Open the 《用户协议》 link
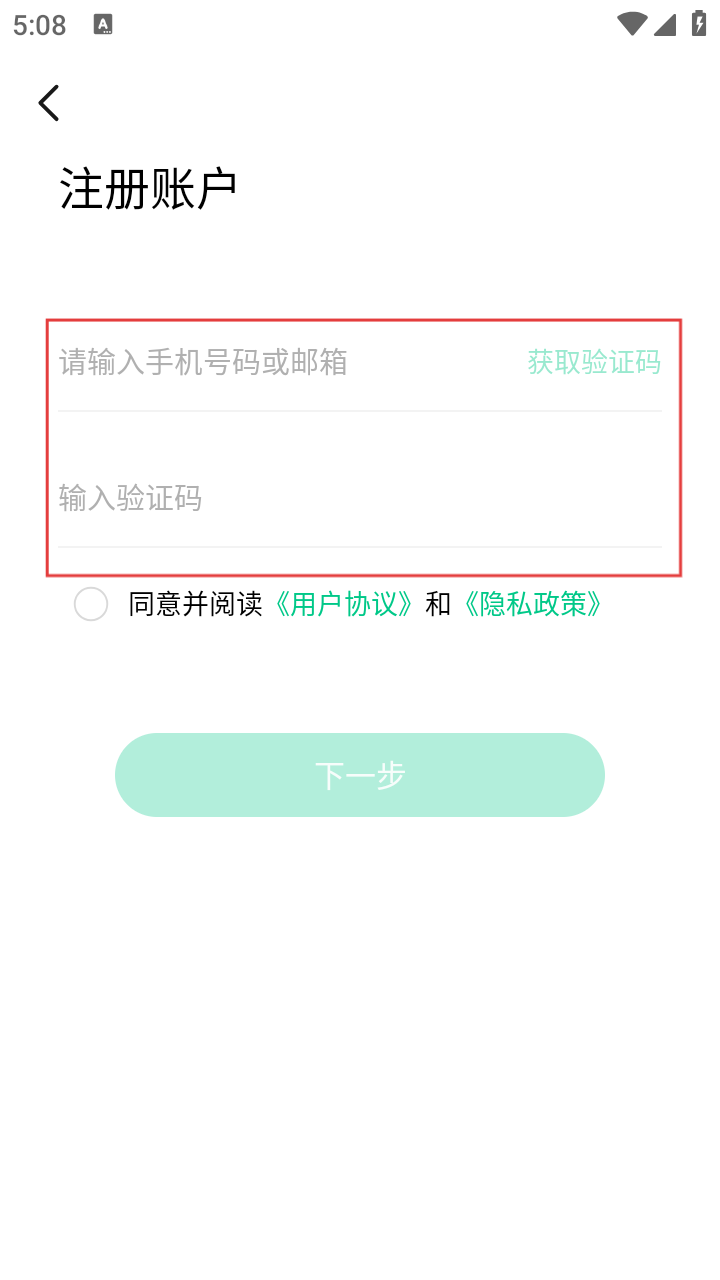This screenshot has width=720, height=1280. coord(344,604)
